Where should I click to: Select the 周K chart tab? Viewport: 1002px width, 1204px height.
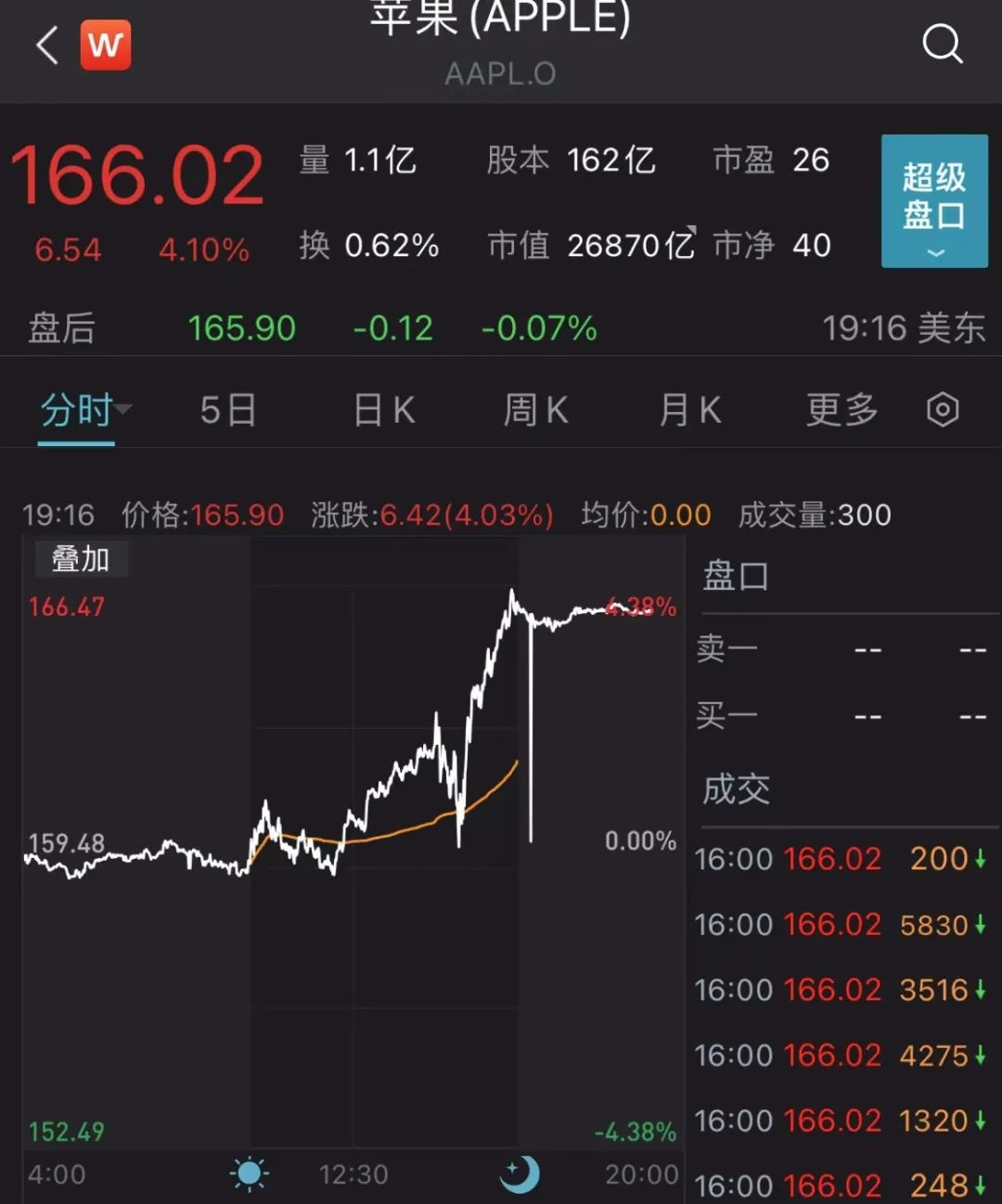pos(535,410)
